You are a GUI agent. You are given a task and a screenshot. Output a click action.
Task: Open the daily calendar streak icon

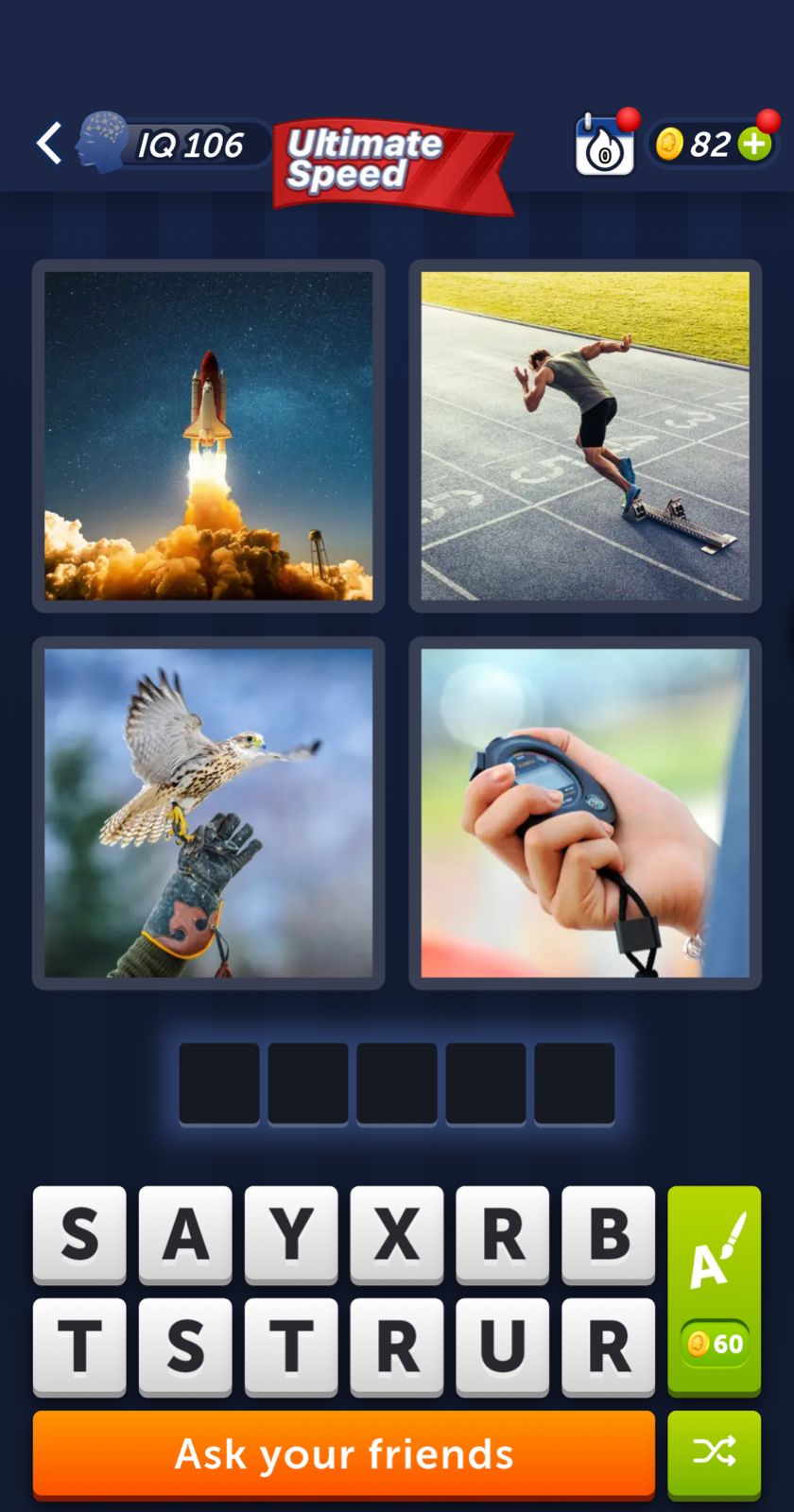pos(604,146)
